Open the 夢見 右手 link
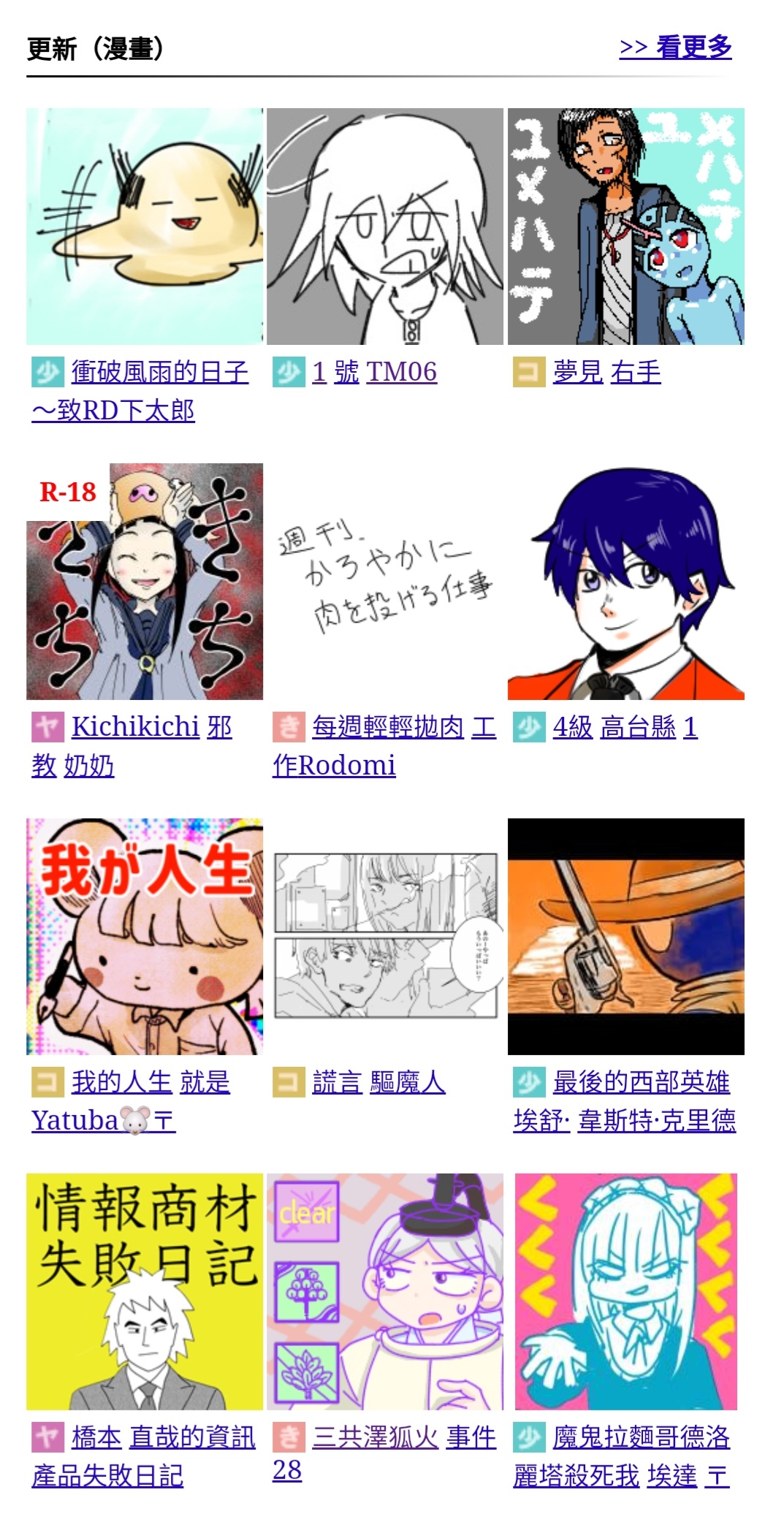The image size is (784, 1525). 606,372
